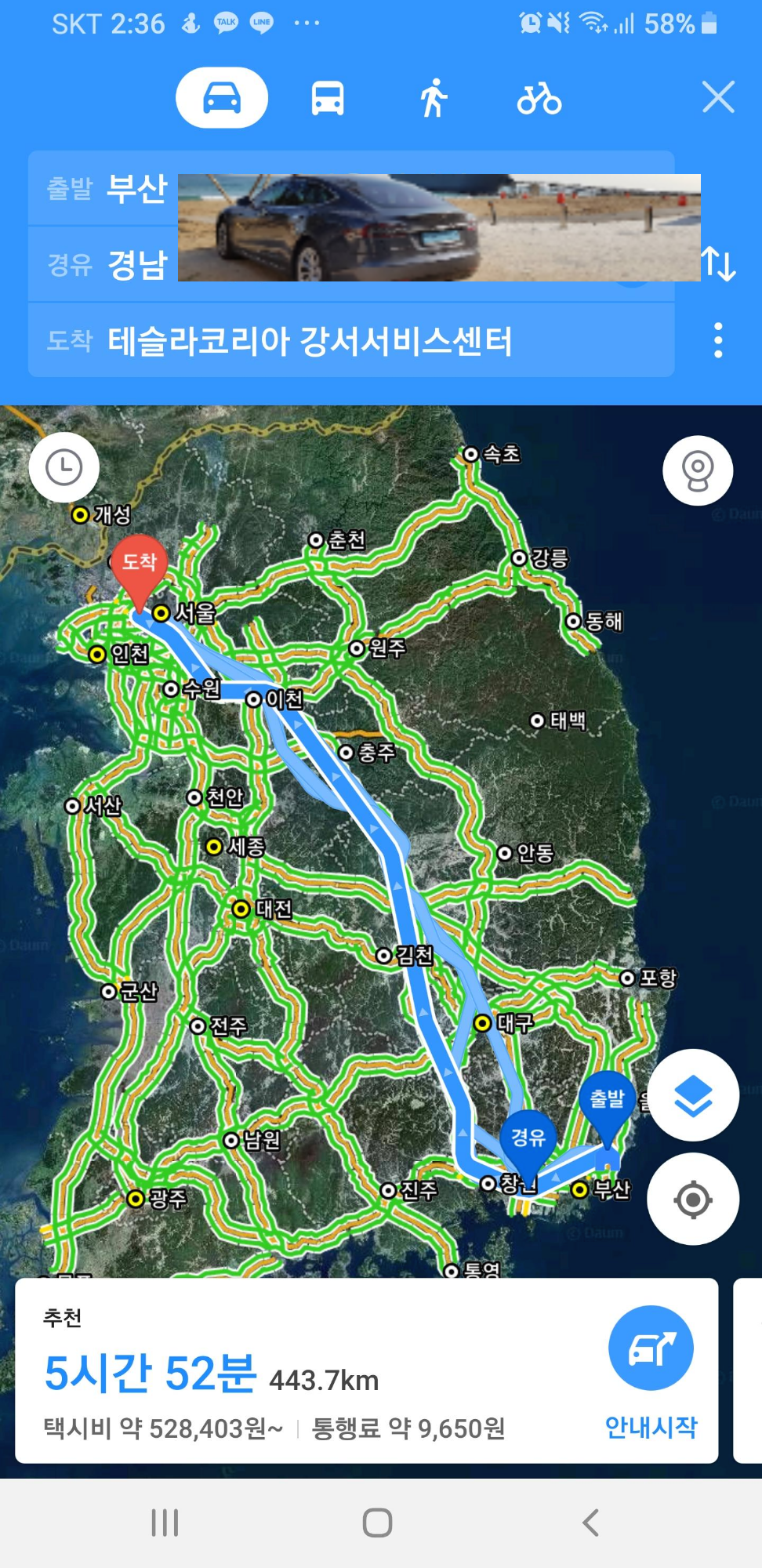Close the route search
The width and height of the screenshot is (762, 1568).
[x=718, y=97]
